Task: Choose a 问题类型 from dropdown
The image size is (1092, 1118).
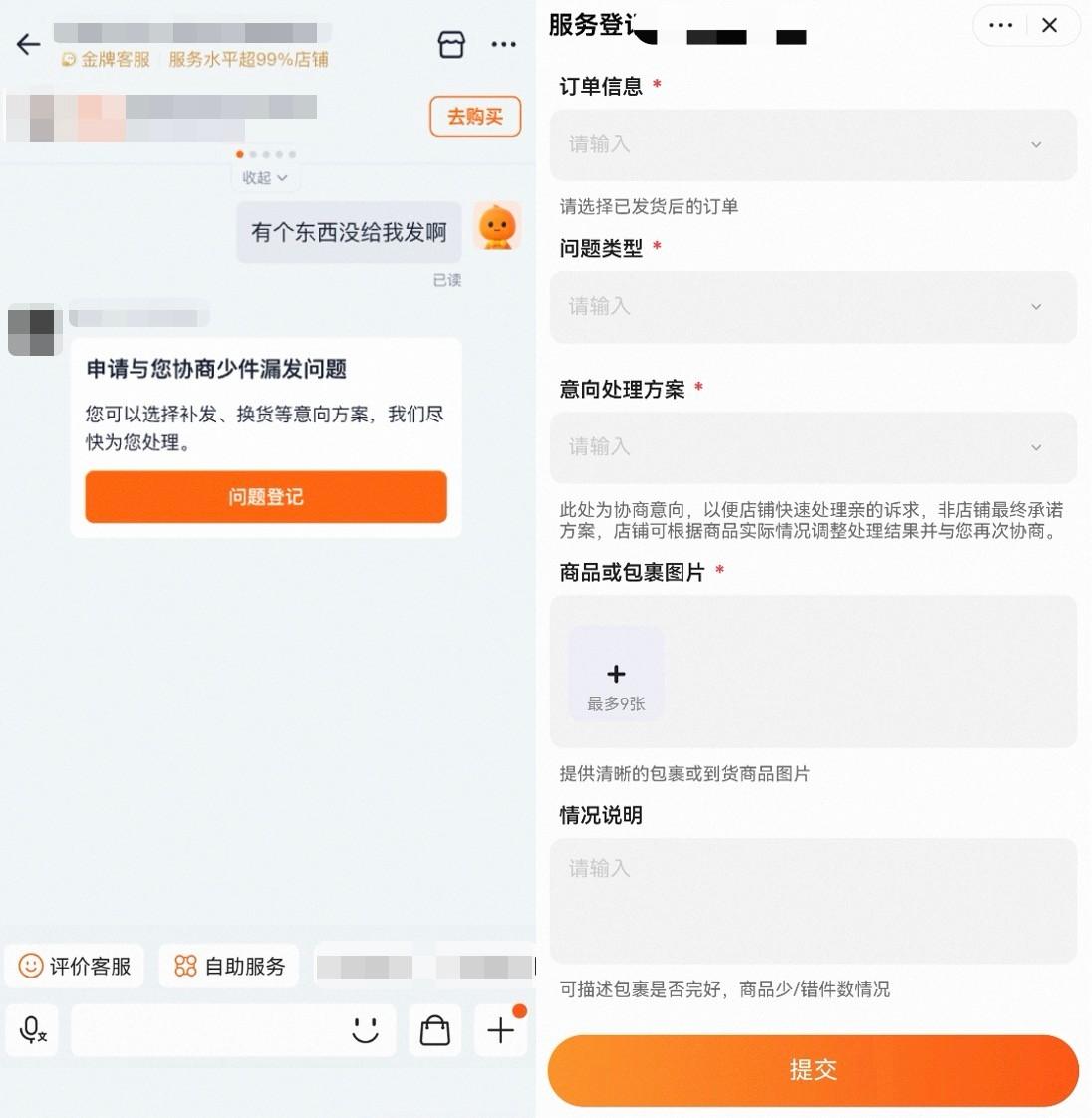Action: 813,307
